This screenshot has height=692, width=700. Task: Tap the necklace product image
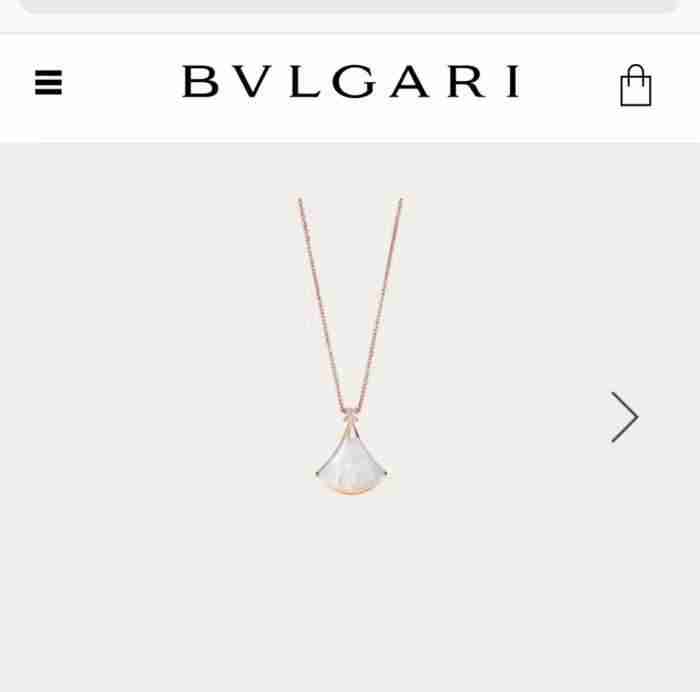(x=351, y=400)
